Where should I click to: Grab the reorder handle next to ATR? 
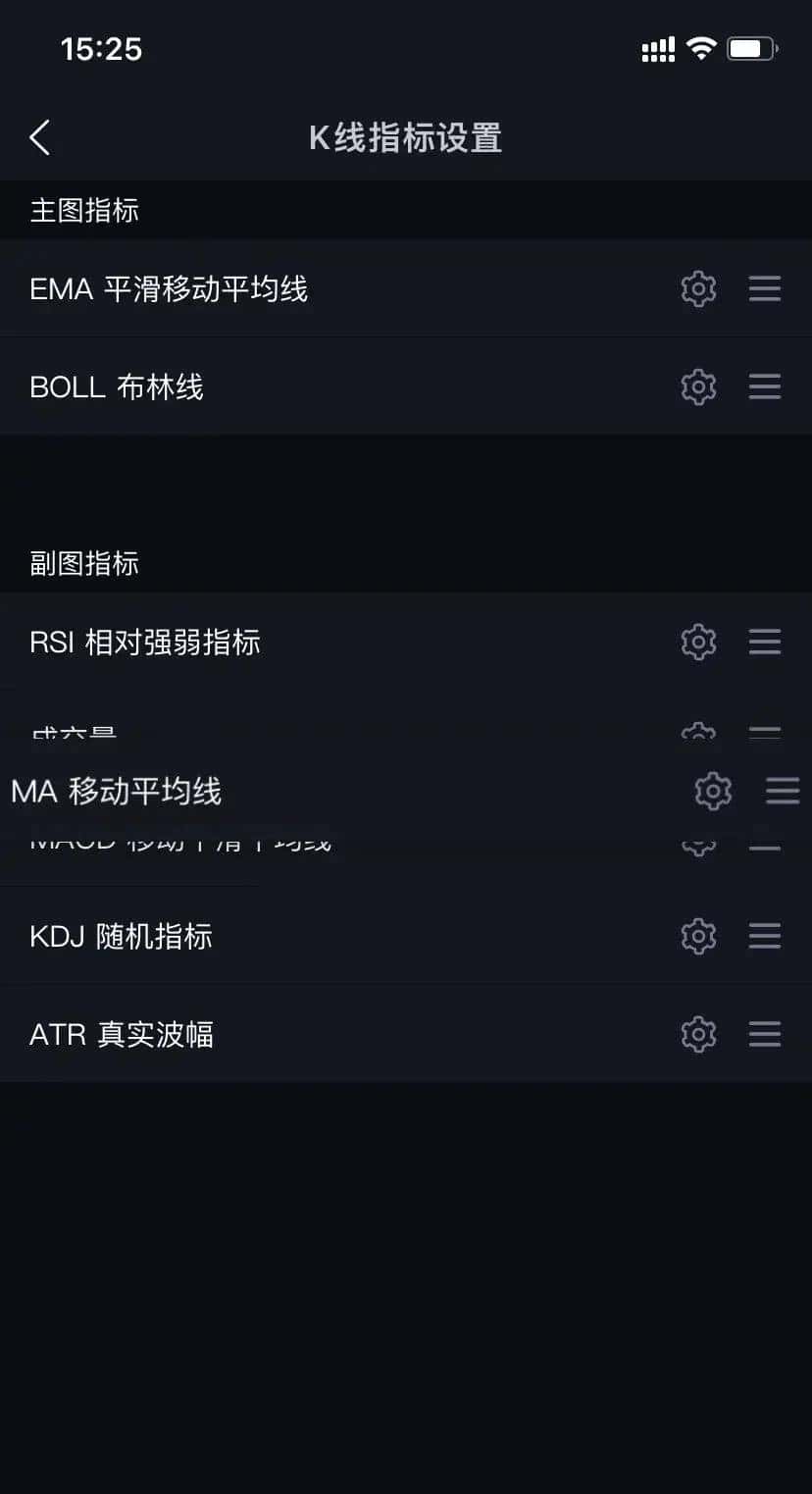764,1034
